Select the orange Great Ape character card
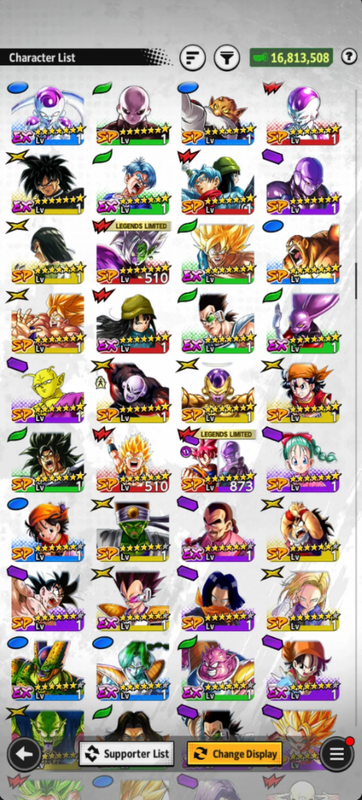The height and width of the screenshot is (800, 362). tap(303, 253)
